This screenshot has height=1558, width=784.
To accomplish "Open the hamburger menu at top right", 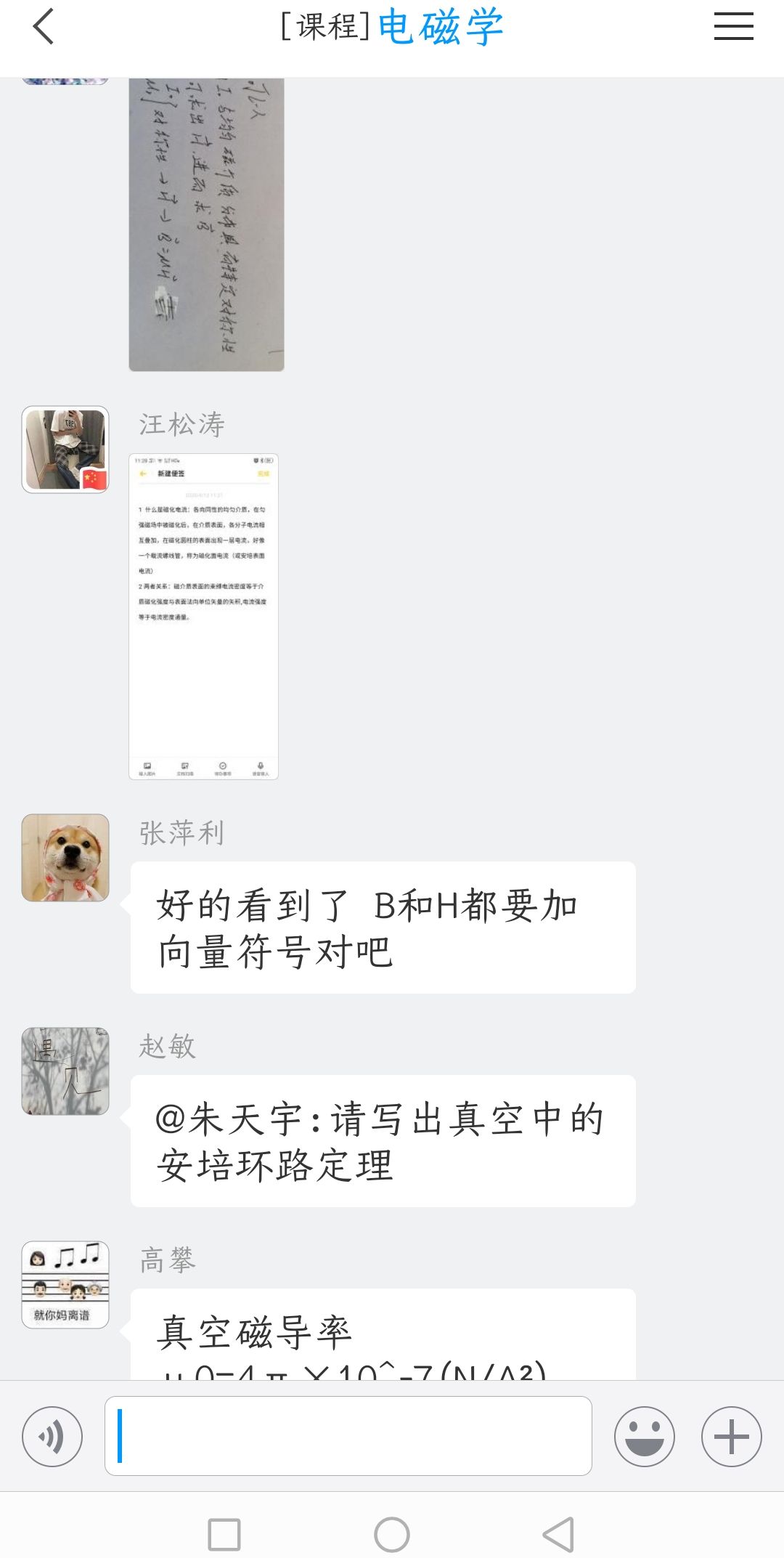I will tap(733, 27).
